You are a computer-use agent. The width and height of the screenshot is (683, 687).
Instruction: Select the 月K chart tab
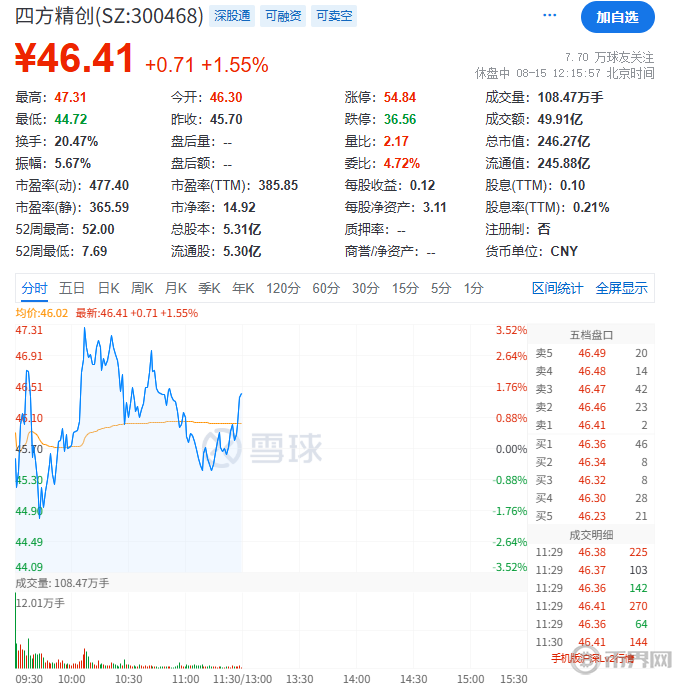click(x=176, y=288)
